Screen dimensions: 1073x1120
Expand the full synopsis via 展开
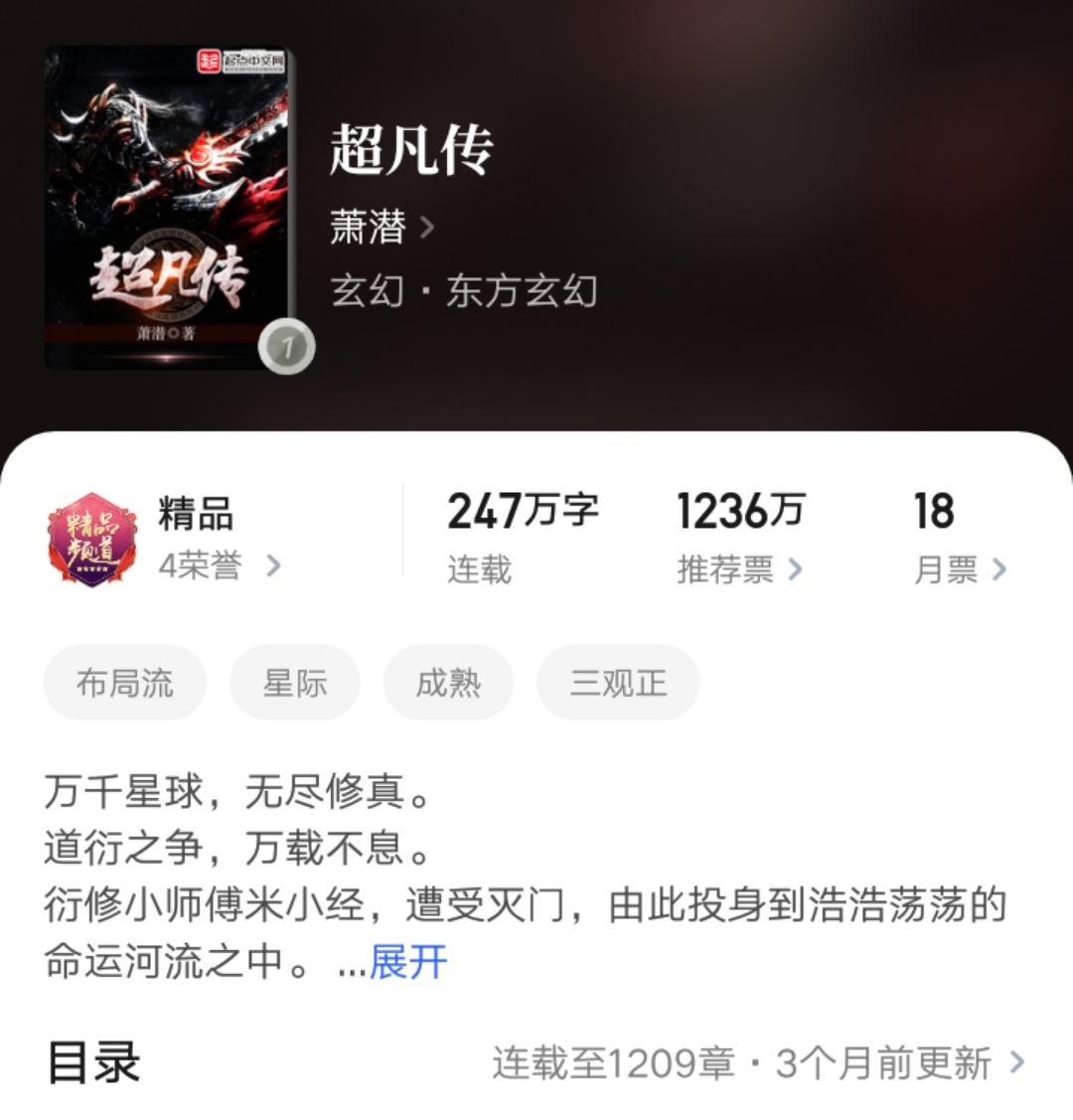click(x=408, y=961)
